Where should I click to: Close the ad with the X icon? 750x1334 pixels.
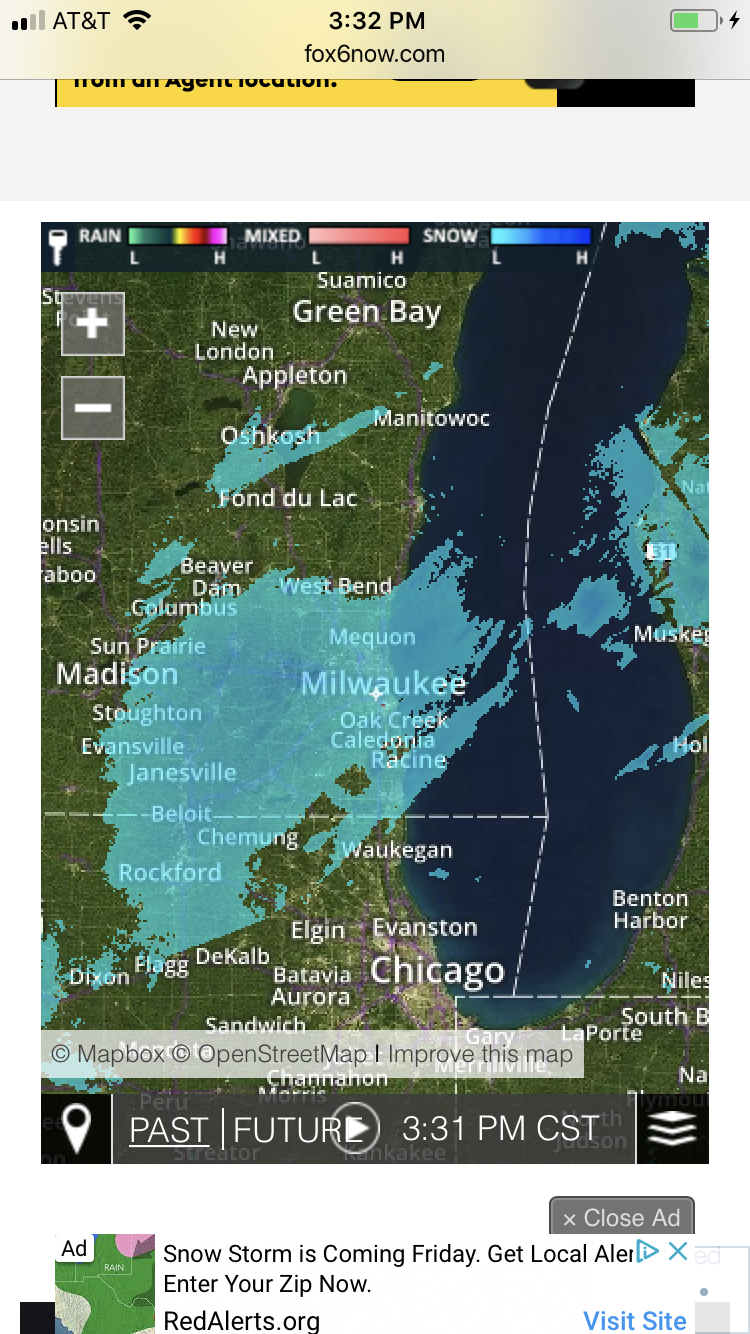coord(678,1251)
